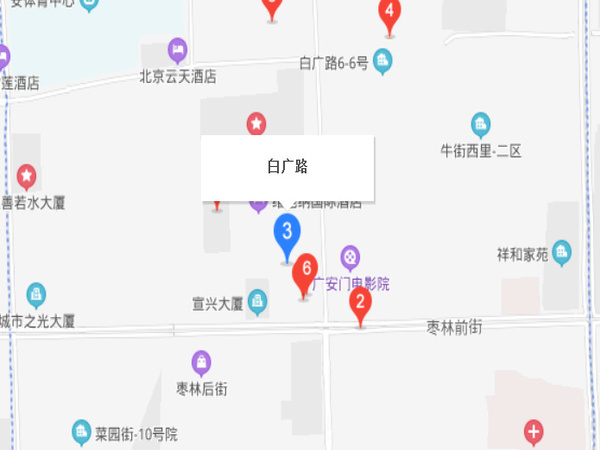The image size is (600, 450).
Task: Select the 宣兴大厦 building icon
Action: (258, 300)
